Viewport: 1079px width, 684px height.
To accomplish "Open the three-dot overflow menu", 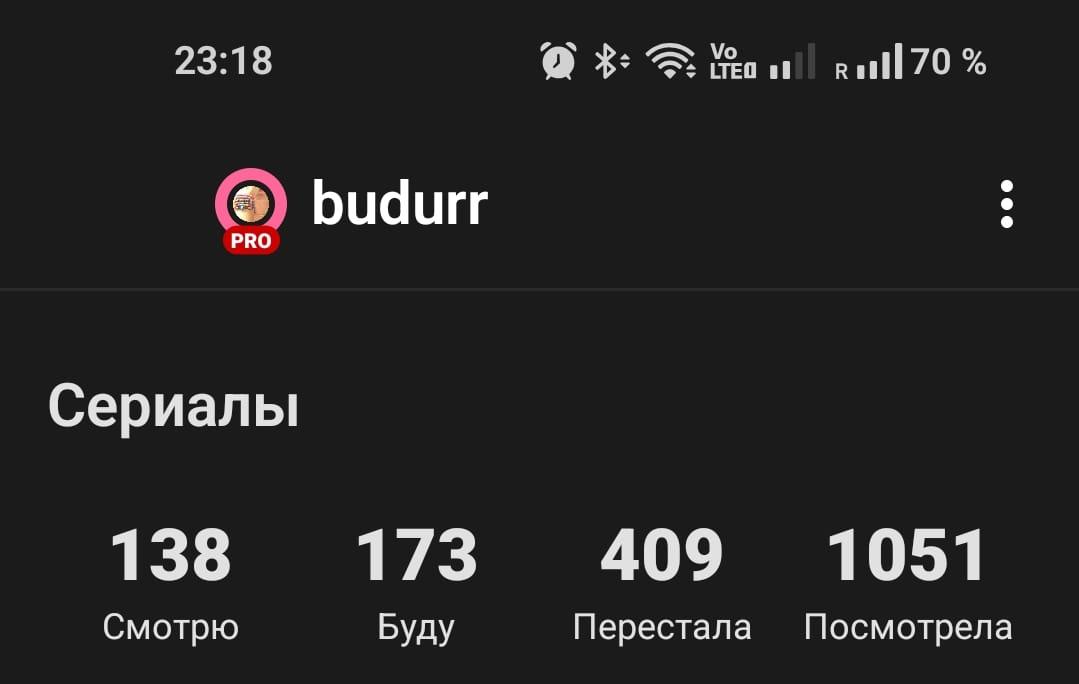I will tap(1006, 205).
